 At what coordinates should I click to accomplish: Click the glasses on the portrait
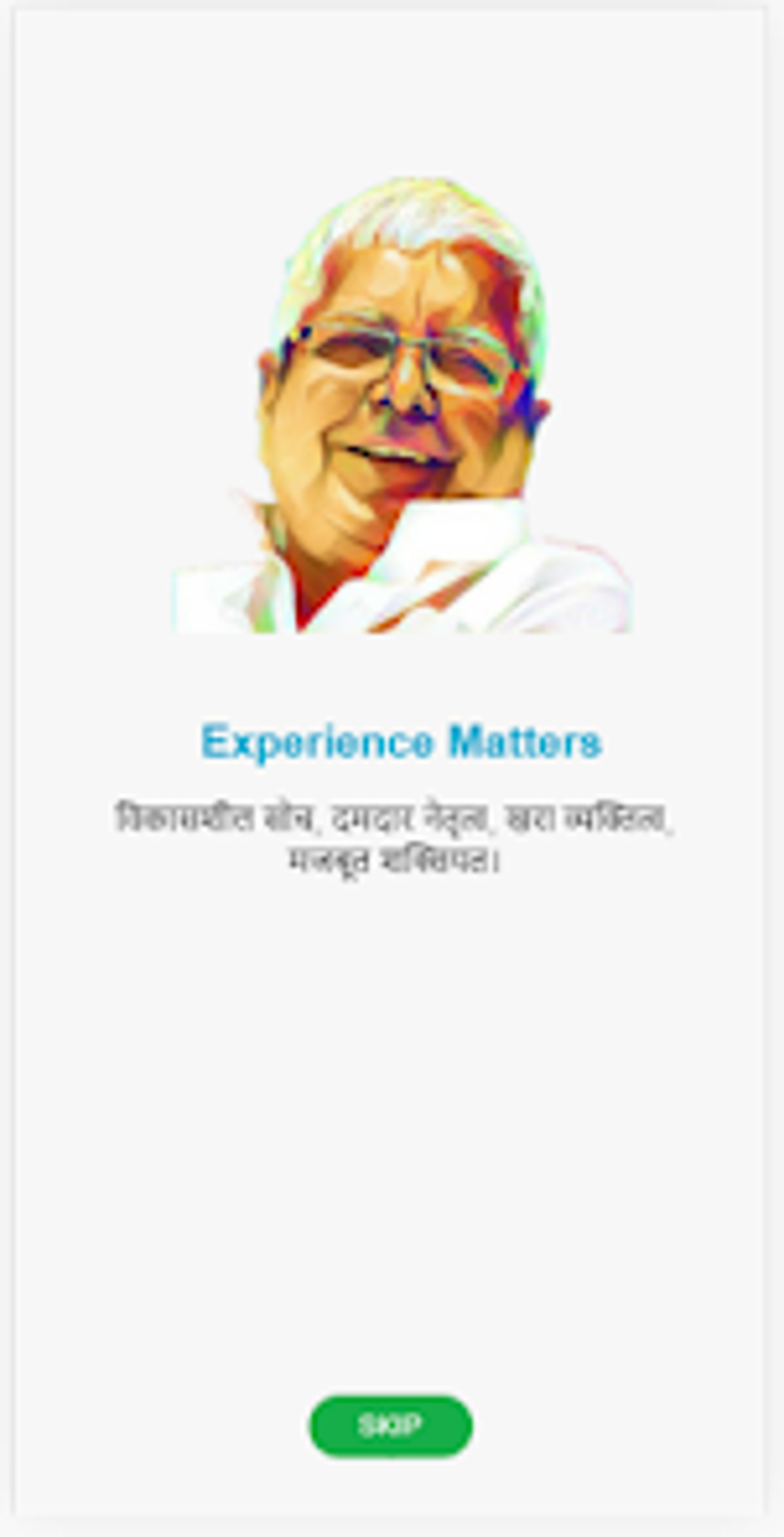(384, 346)
